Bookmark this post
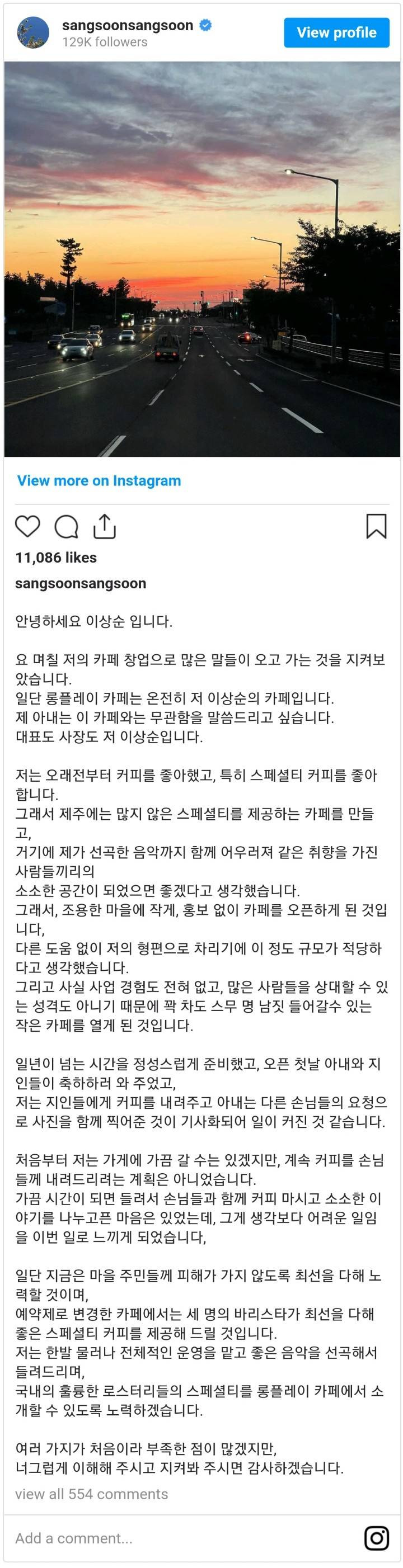 [x=376, y=526]
